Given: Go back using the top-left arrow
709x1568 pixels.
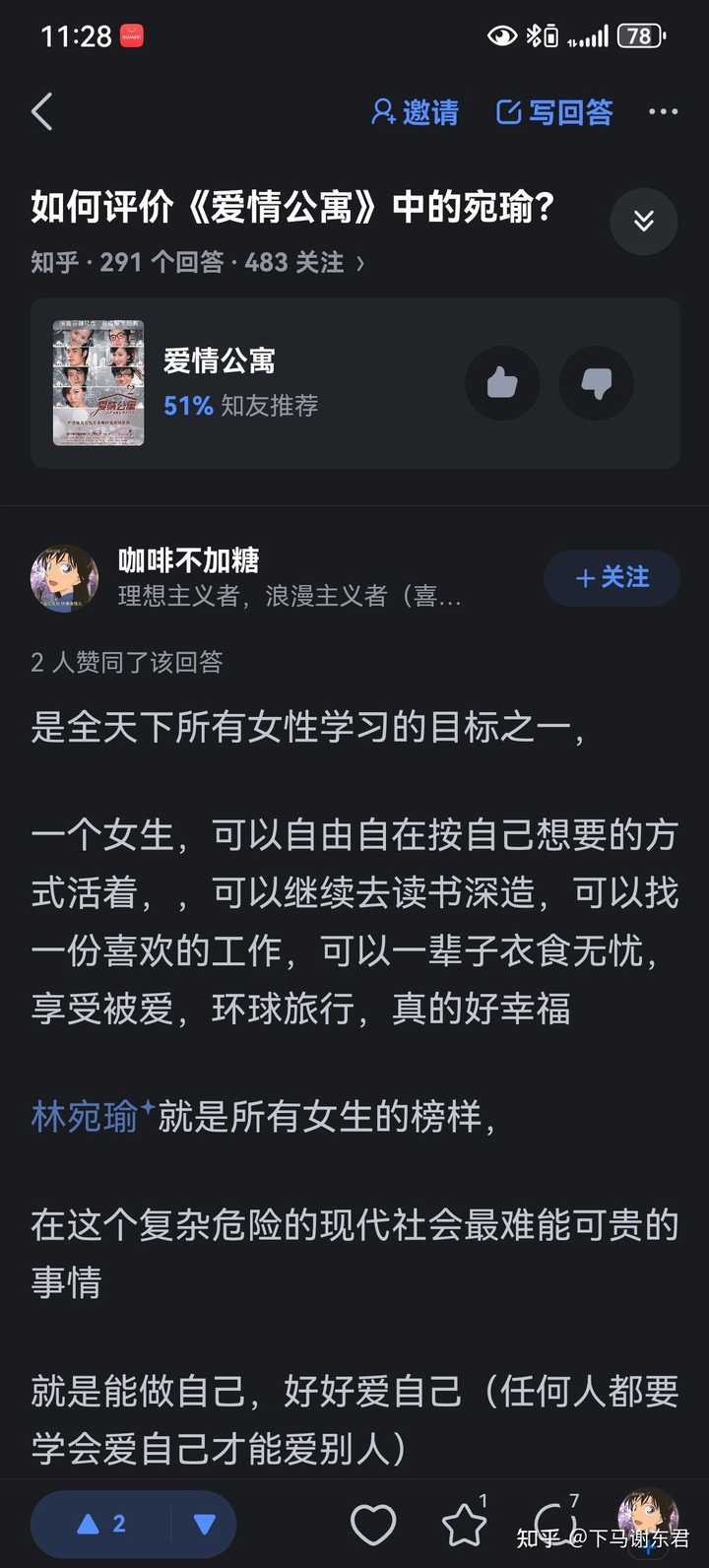Looking at the screenshot, I should [42, 112].
